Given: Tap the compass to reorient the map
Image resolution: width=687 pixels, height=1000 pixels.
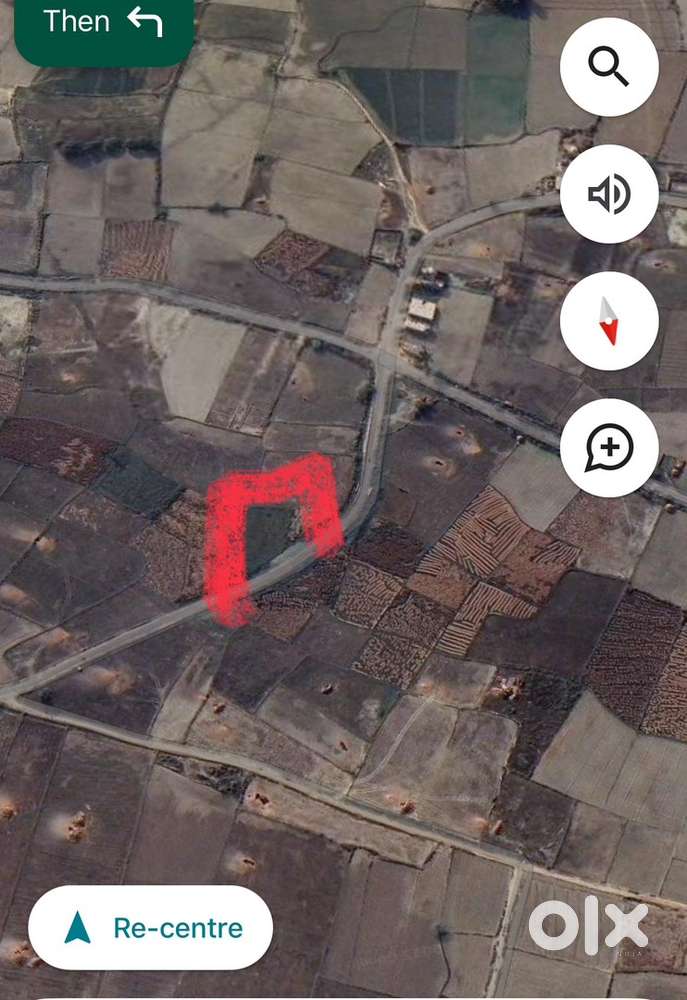Looking at the screenshot, I should [609, 321].
